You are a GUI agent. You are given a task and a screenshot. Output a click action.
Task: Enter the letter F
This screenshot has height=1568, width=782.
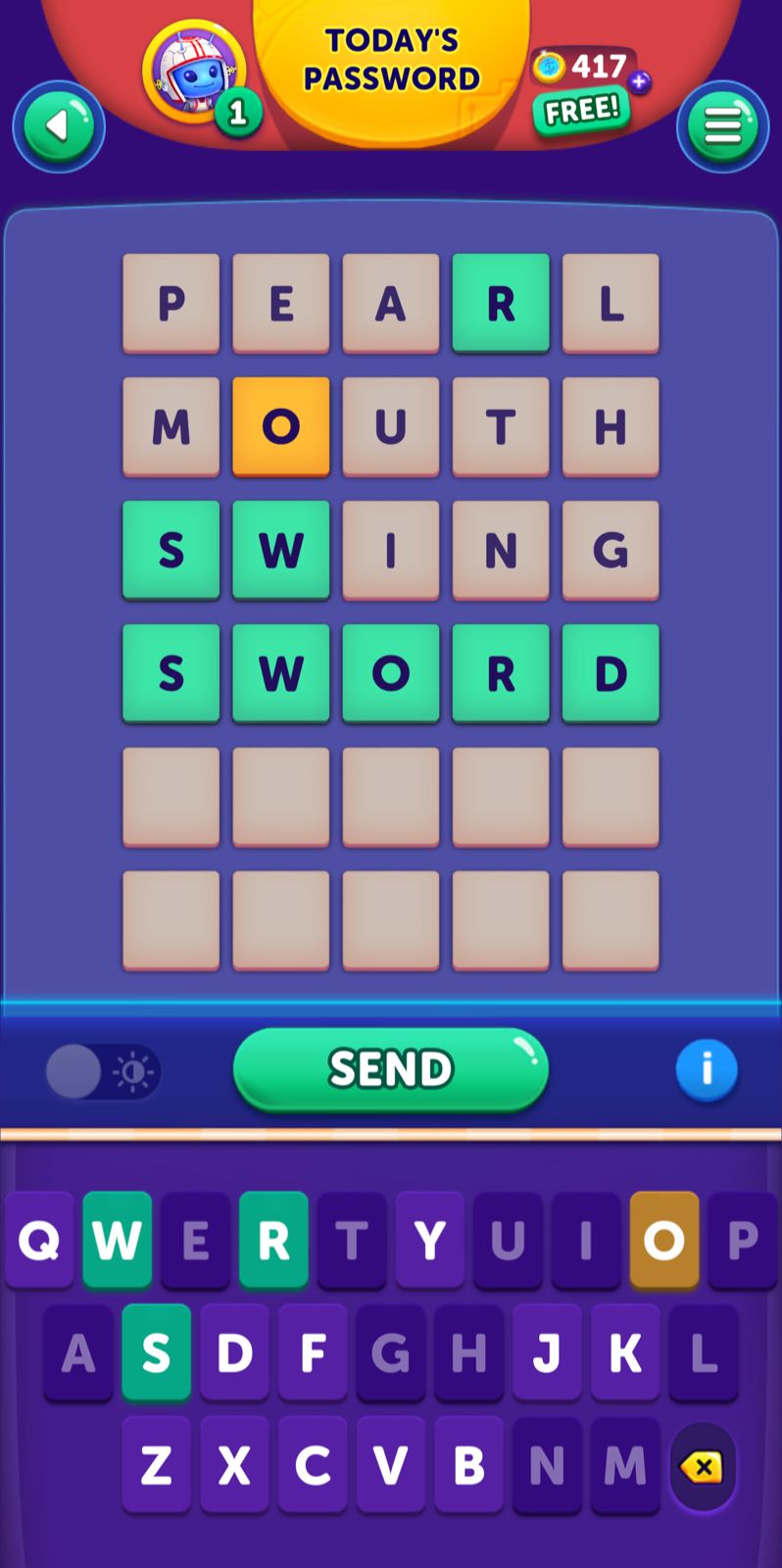point(313,1352)
